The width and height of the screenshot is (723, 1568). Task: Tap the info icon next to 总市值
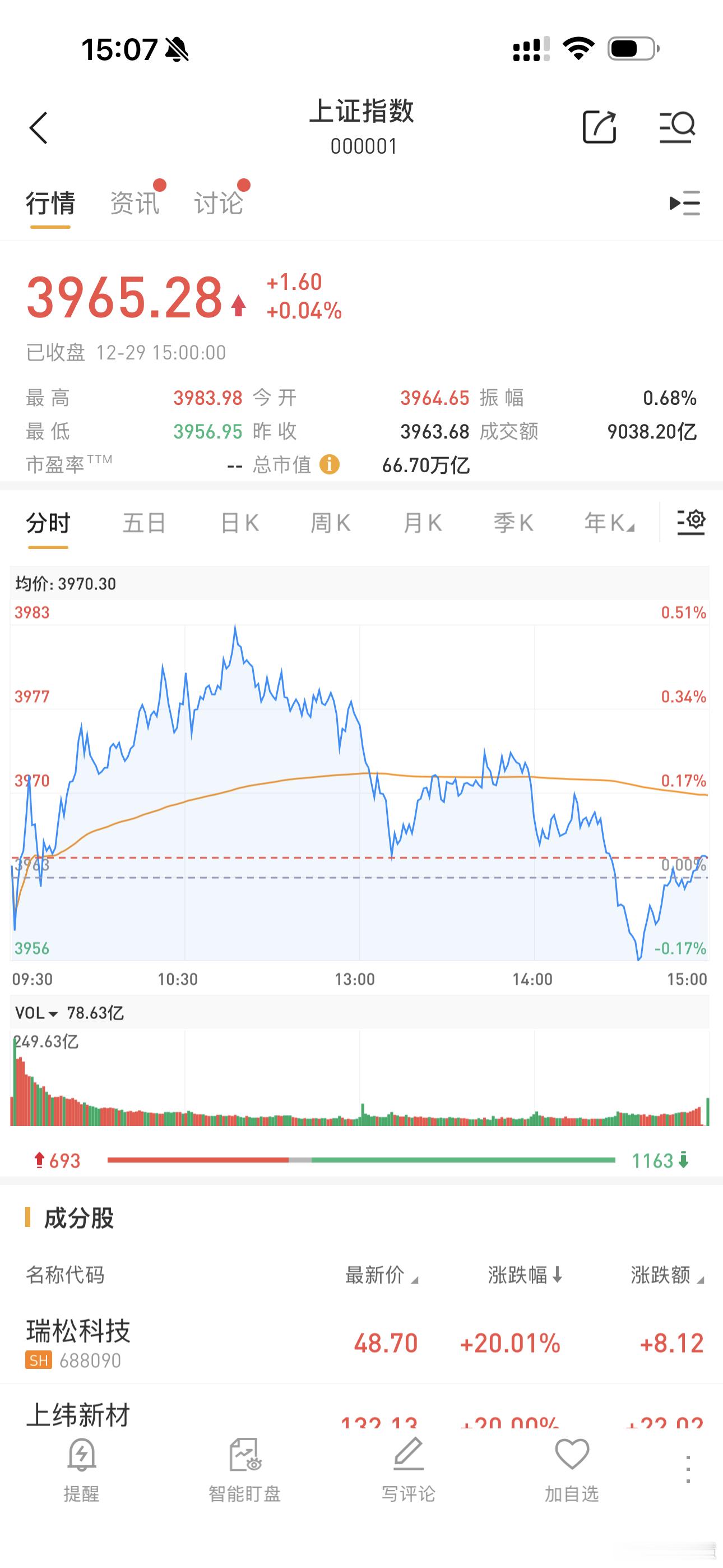pyautogui.click(x=329, y=465)
